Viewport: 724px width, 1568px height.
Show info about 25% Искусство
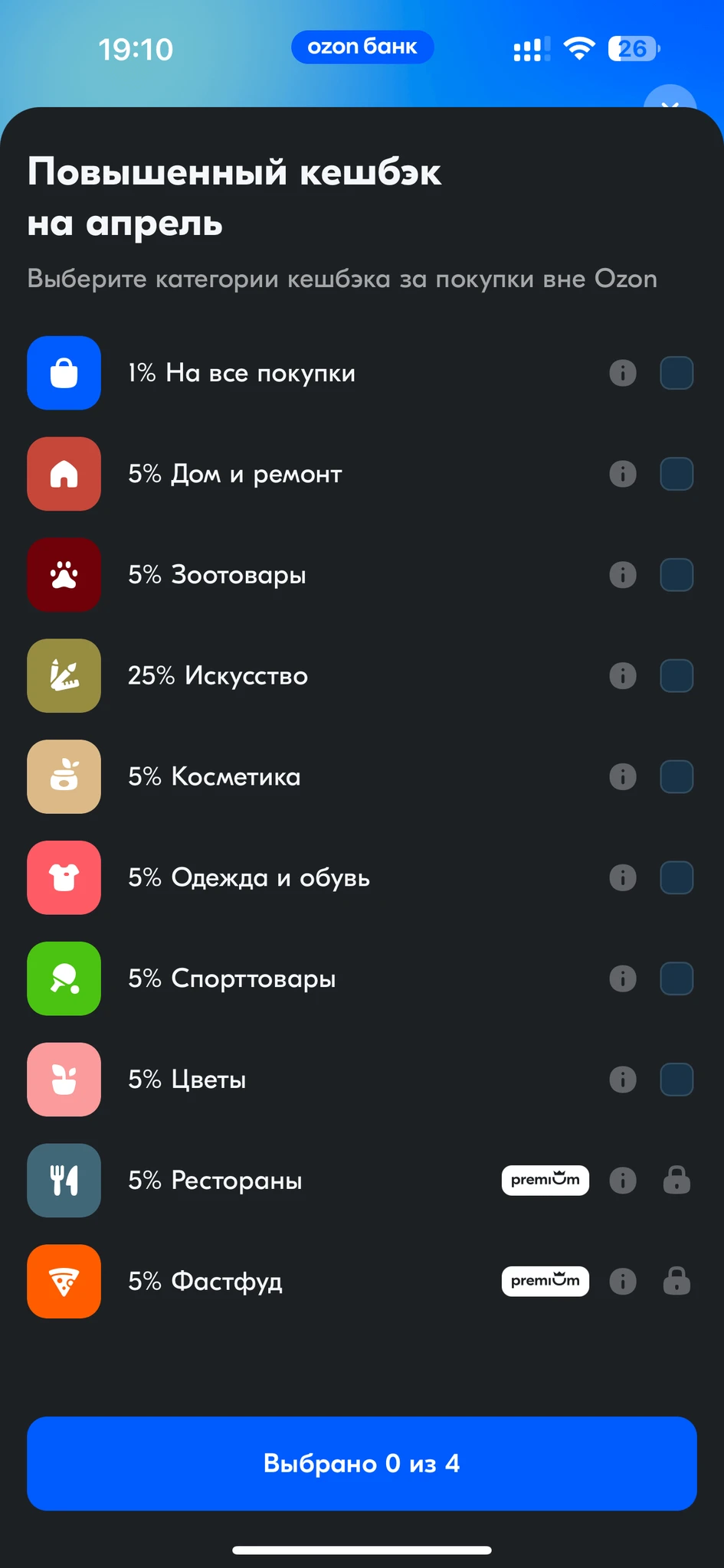click(623, 676)
